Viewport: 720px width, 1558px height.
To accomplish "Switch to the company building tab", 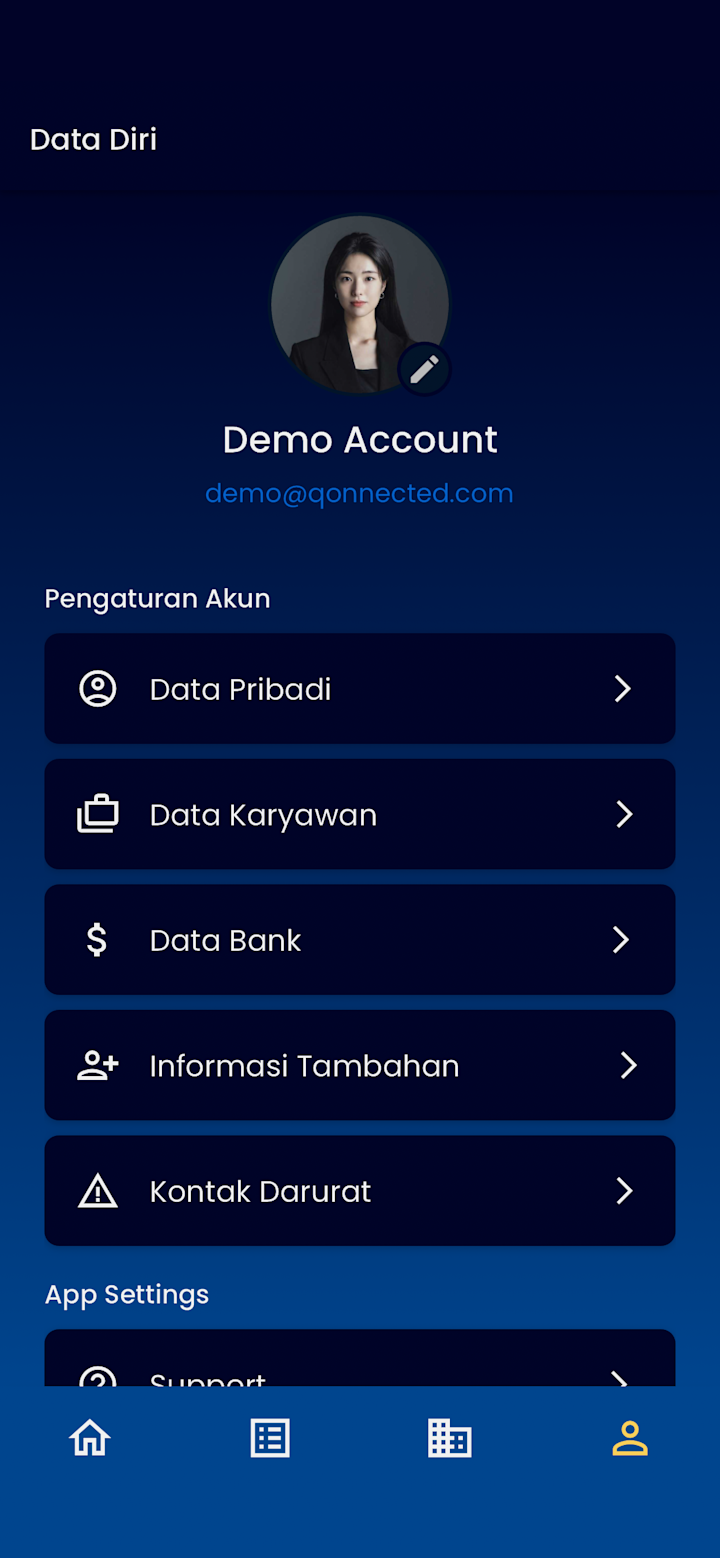I will pyautogui.click(x=450, y=1439).
